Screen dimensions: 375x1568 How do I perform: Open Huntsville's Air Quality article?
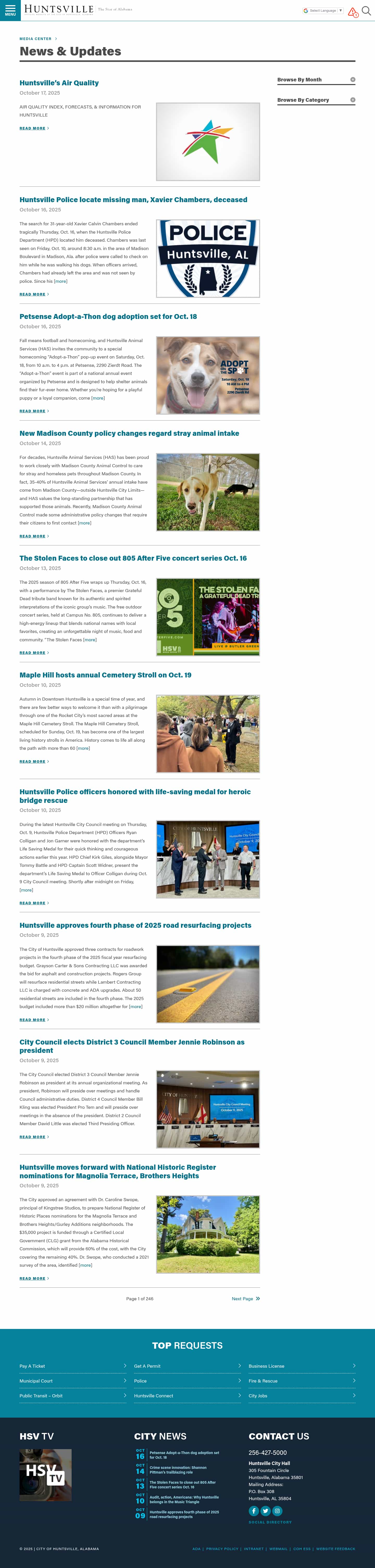[x=59, y=83]
